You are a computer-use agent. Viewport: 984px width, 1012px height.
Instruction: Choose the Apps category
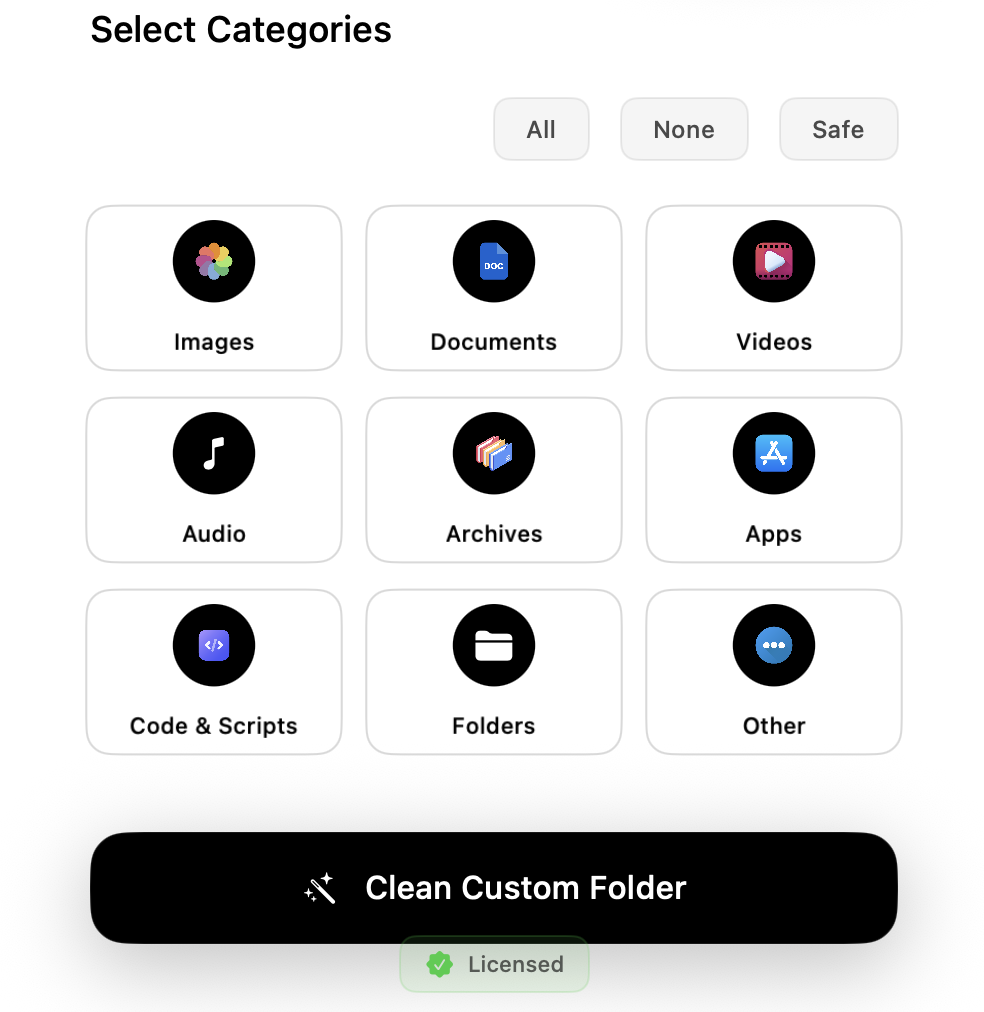tap(774, 480)
